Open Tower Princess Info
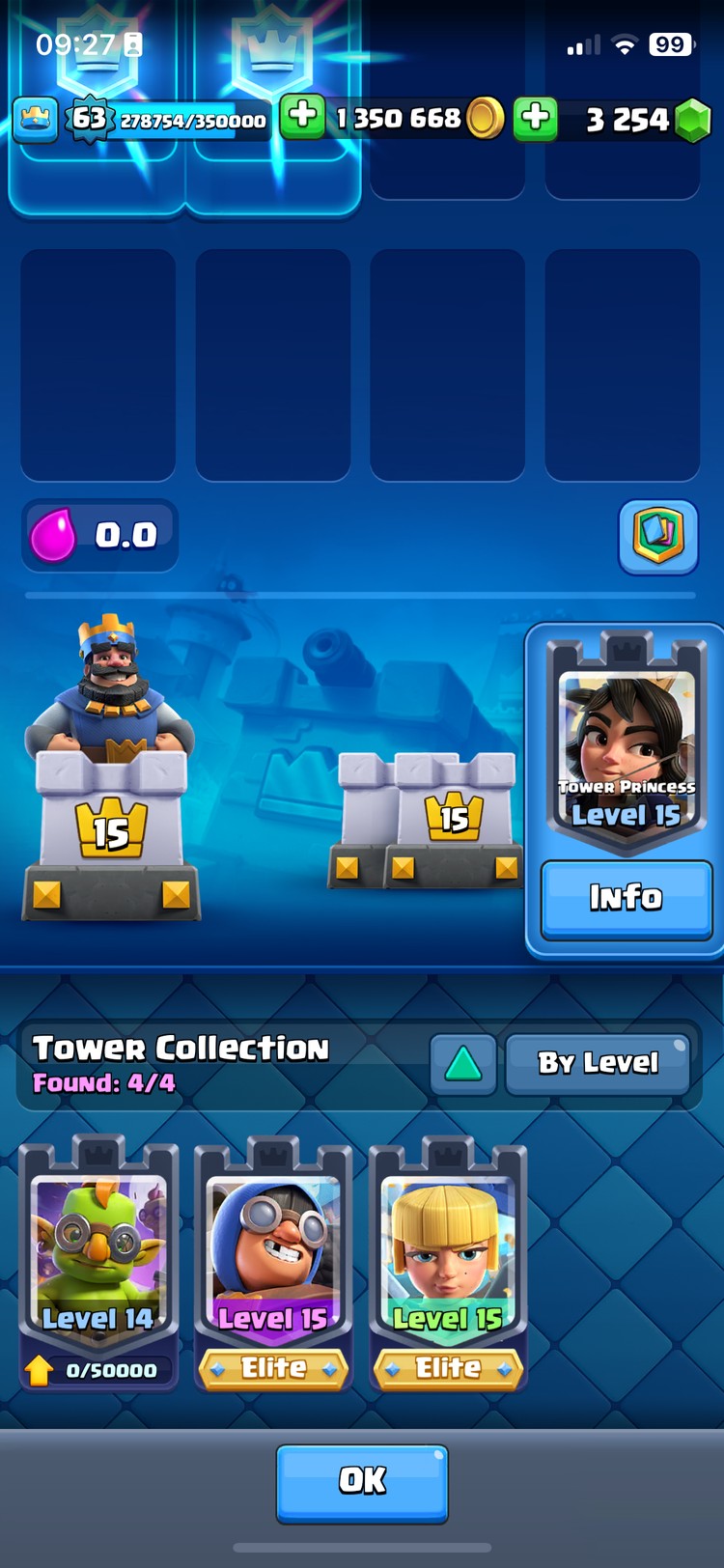 pos(626,899)
